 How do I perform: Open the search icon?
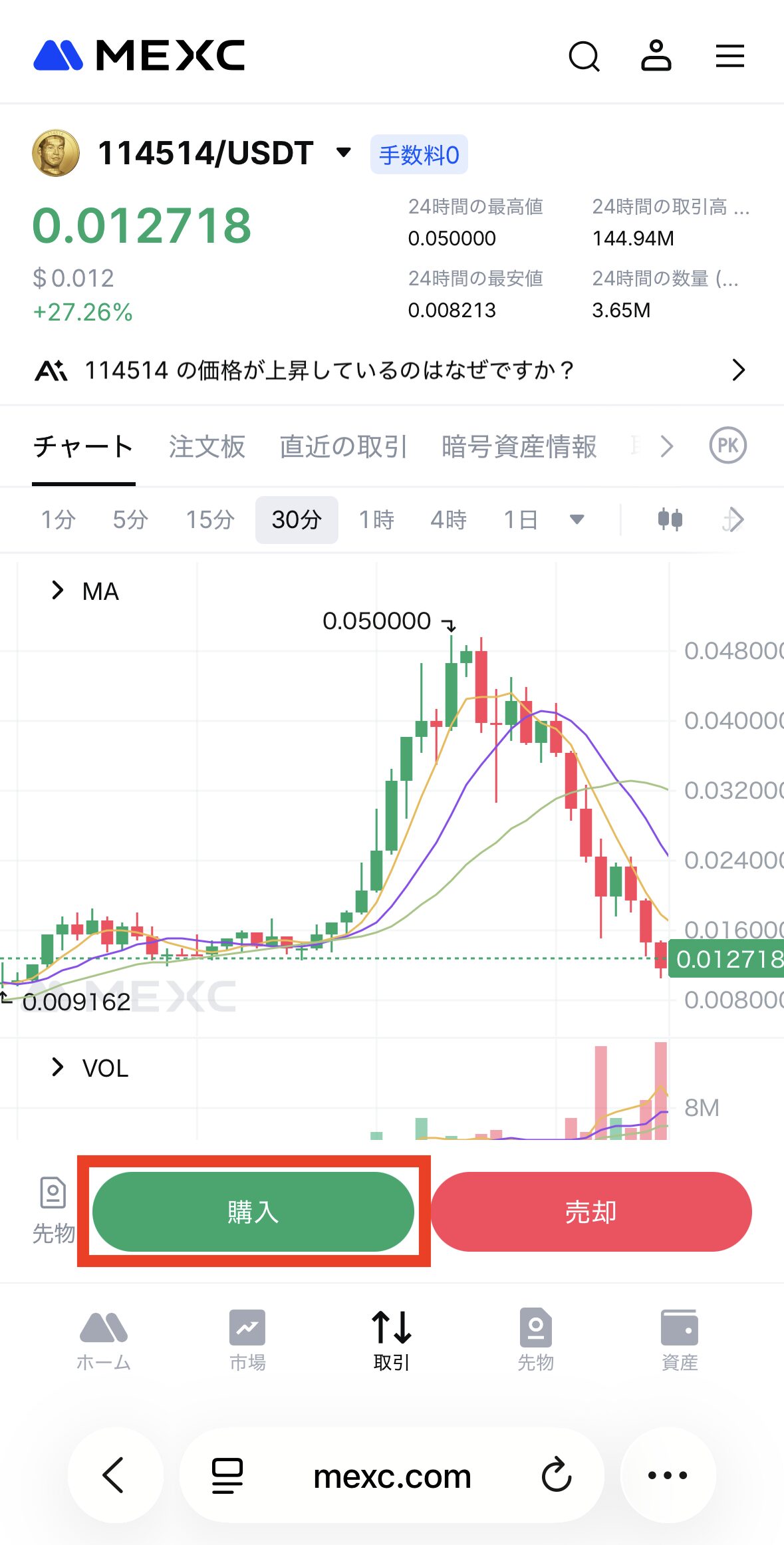click(585, 57)
